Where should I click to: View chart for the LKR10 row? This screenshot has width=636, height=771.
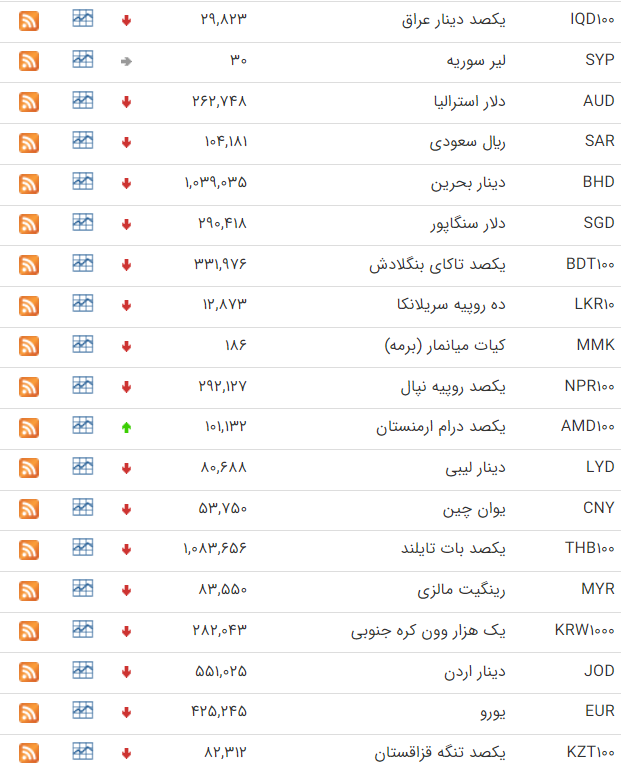pos(82,303)
